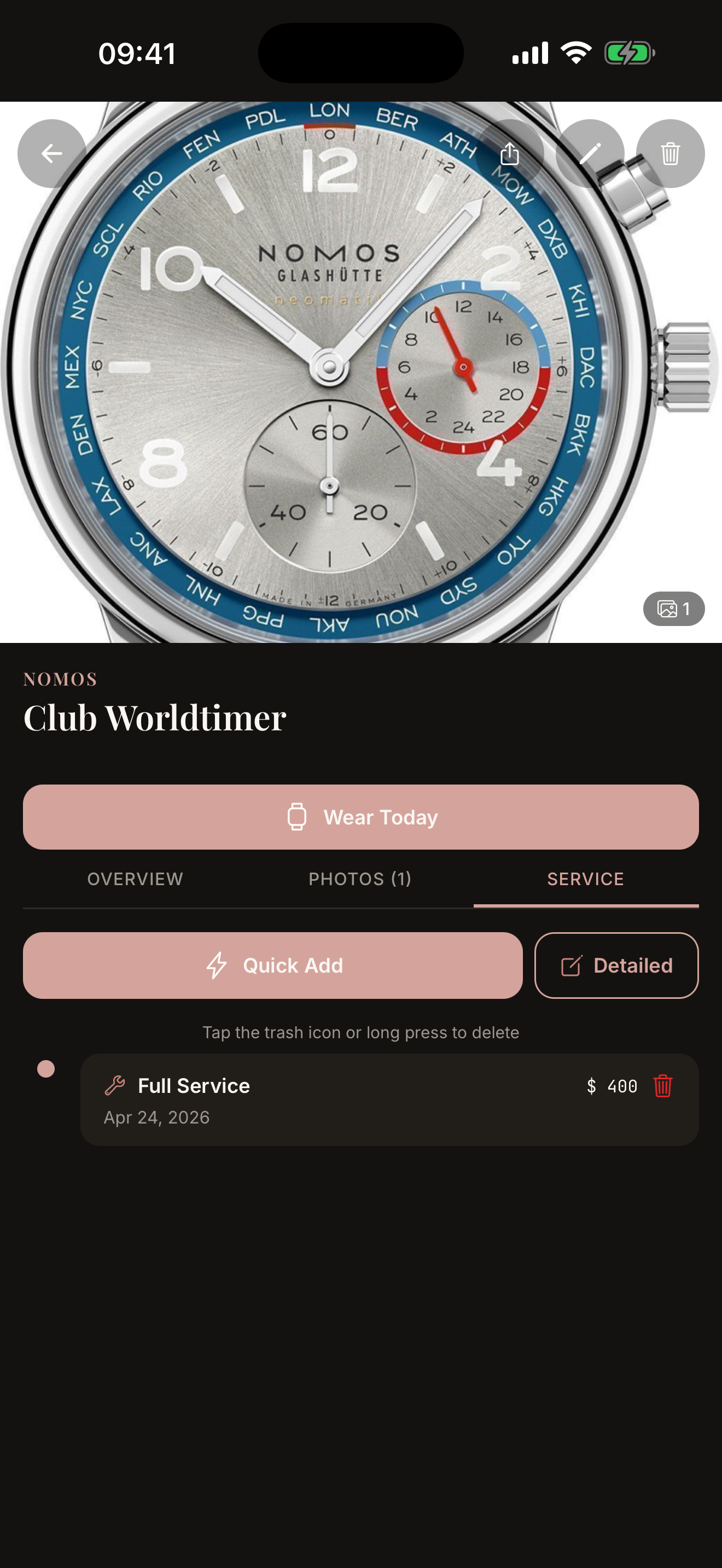Go back using the arrow button
722x1568 pixels.
[x=52, y=154]
